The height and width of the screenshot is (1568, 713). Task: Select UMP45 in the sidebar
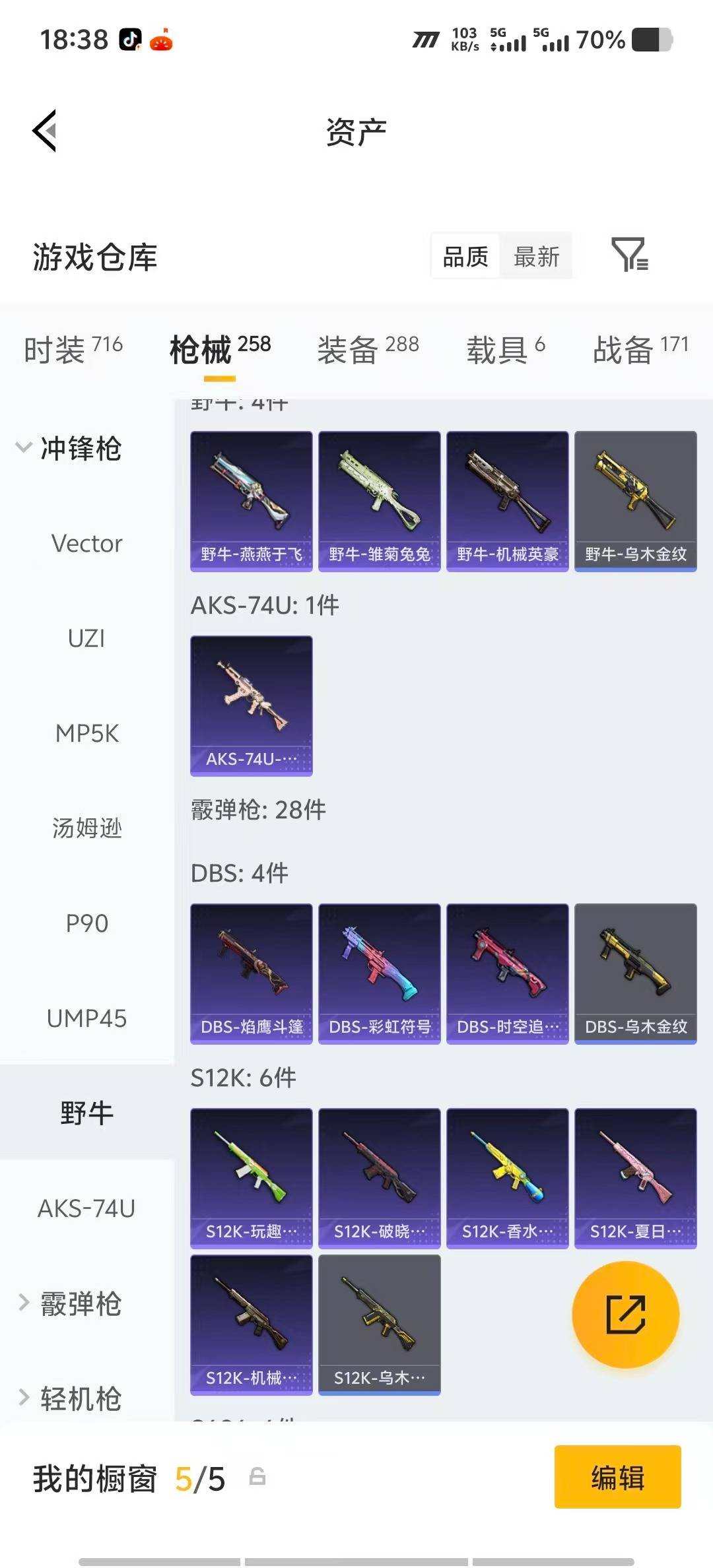[x=86, y=1020]
